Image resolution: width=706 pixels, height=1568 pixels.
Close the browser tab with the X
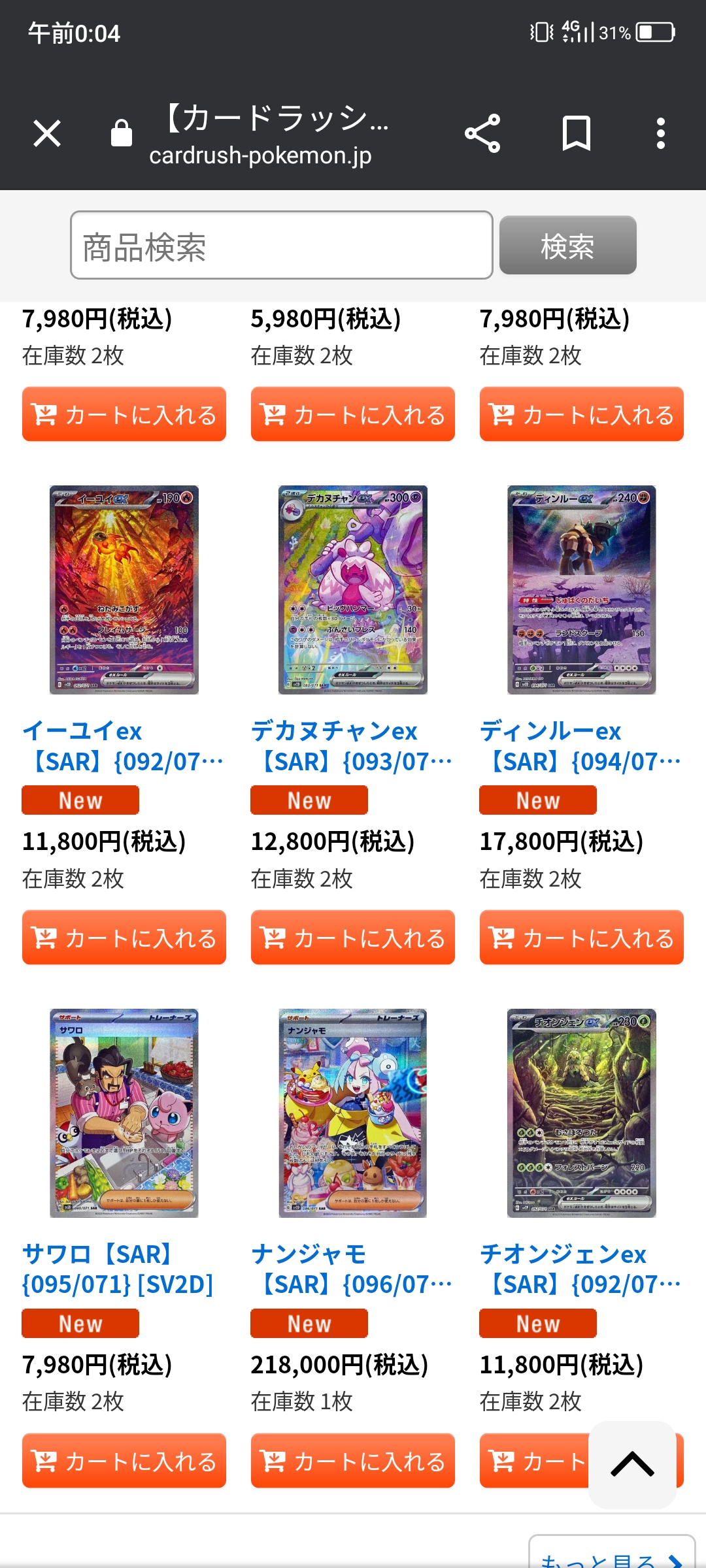pos(47,134)
